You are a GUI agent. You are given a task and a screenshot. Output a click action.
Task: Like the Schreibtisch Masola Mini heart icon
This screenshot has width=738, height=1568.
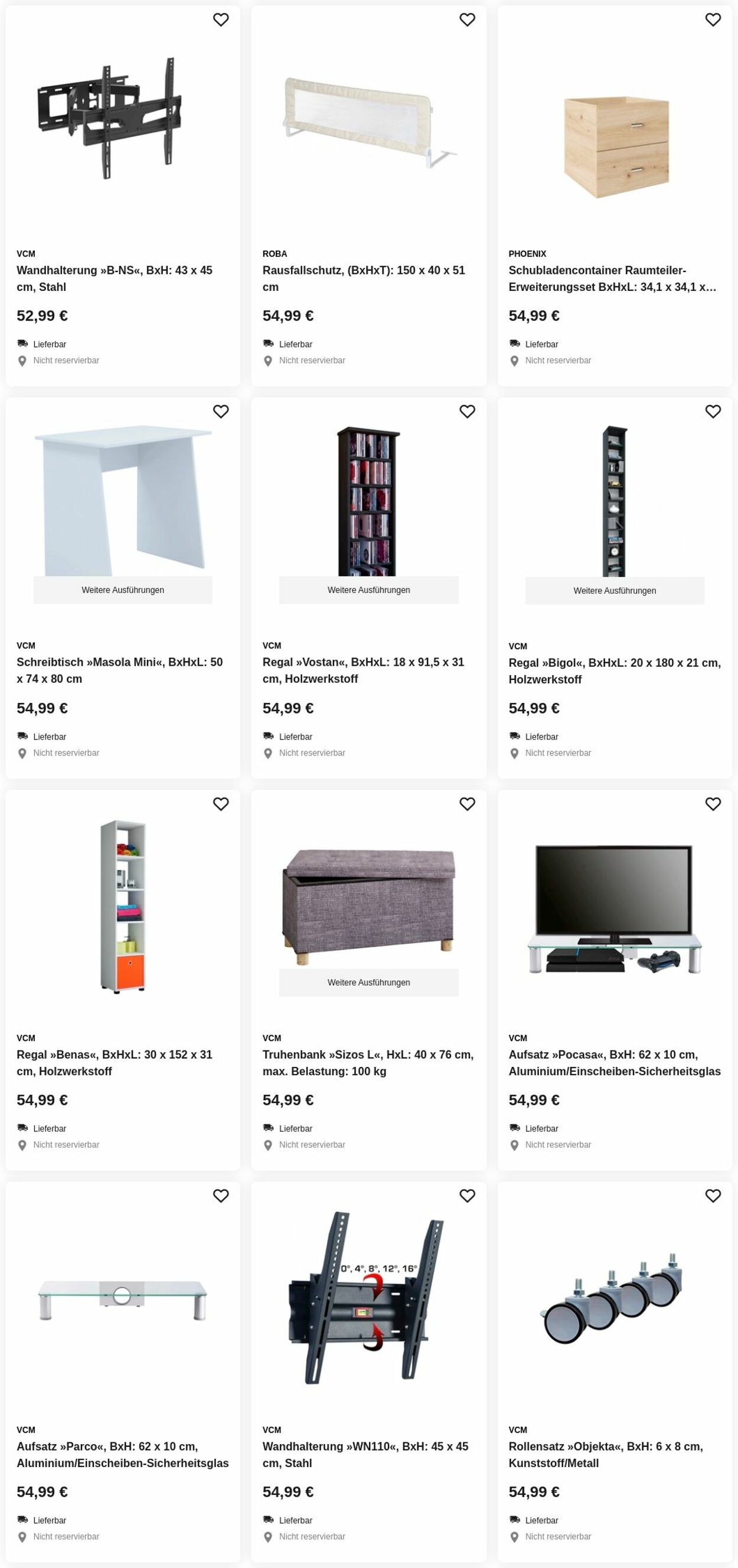[220, 411]
